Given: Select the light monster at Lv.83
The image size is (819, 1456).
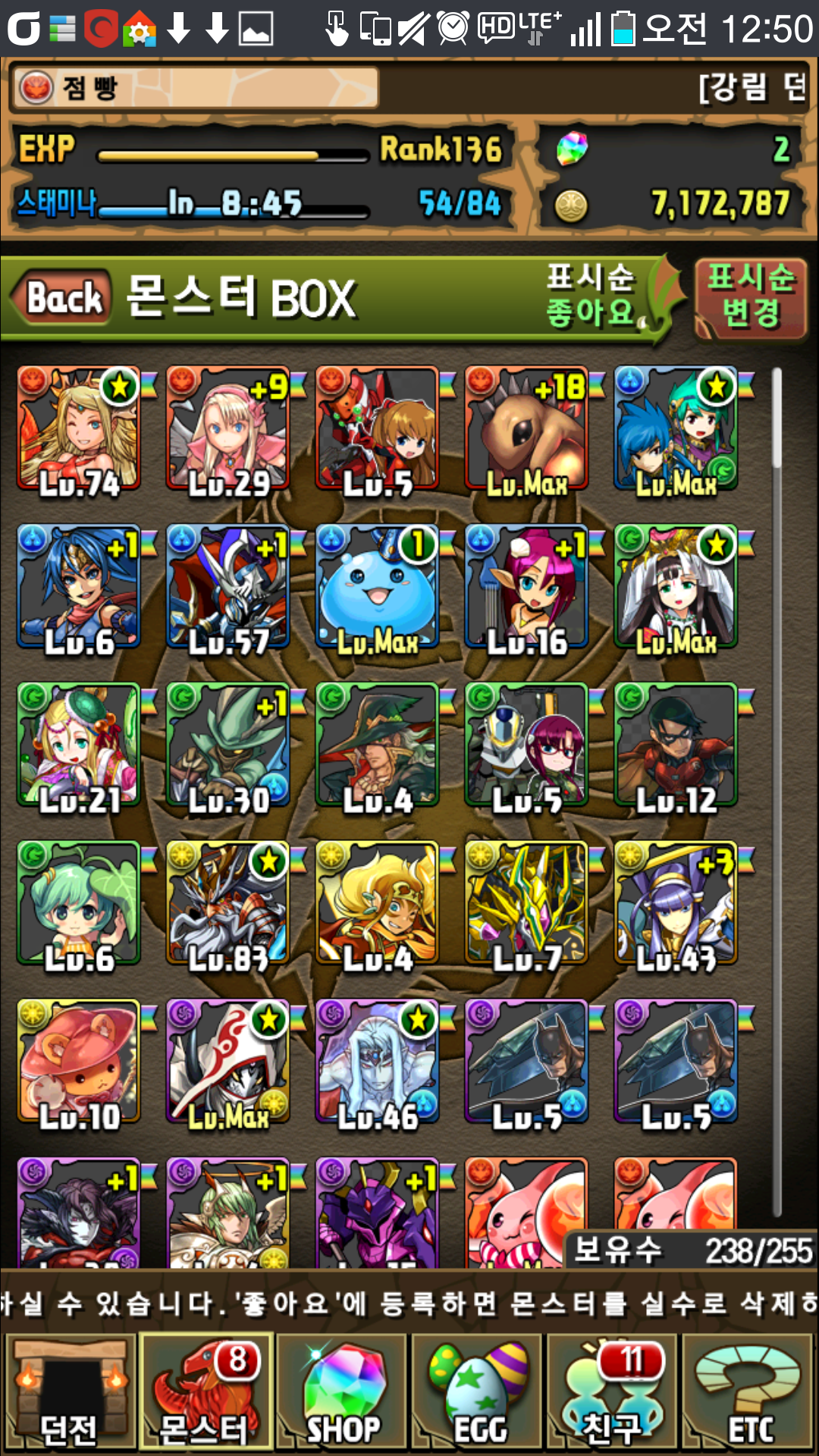Looking at the screenshot, I should coord(228,903).
